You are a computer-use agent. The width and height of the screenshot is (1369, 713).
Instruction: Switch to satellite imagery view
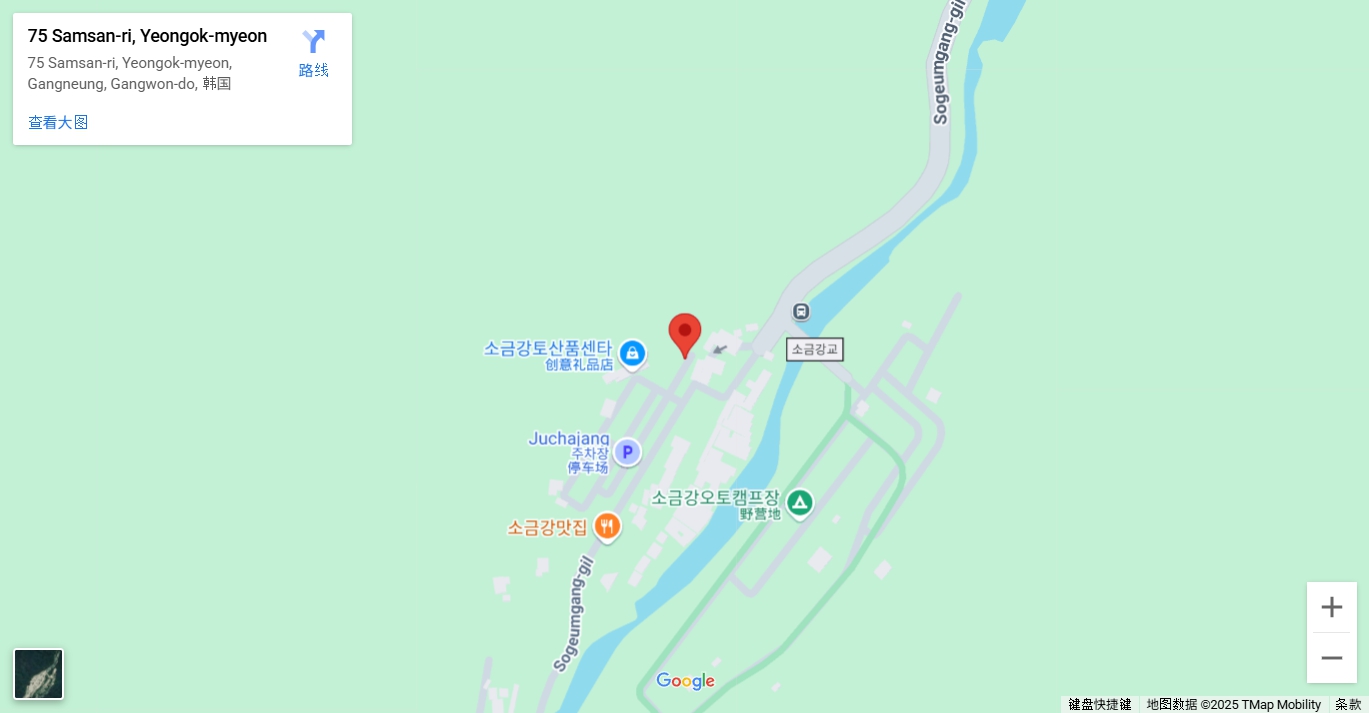click(x=38, y=674)
